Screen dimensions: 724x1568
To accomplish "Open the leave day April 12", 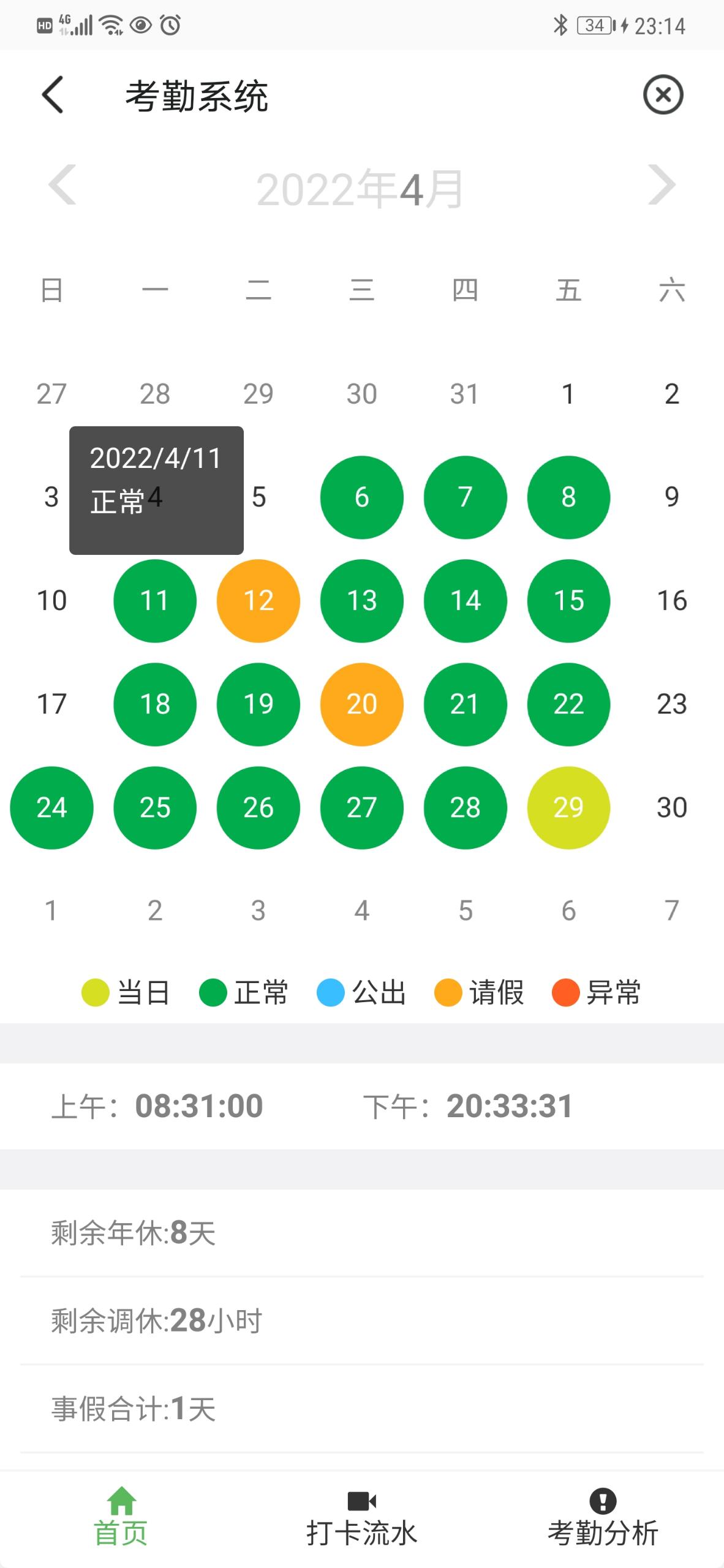I will point(258,600).
